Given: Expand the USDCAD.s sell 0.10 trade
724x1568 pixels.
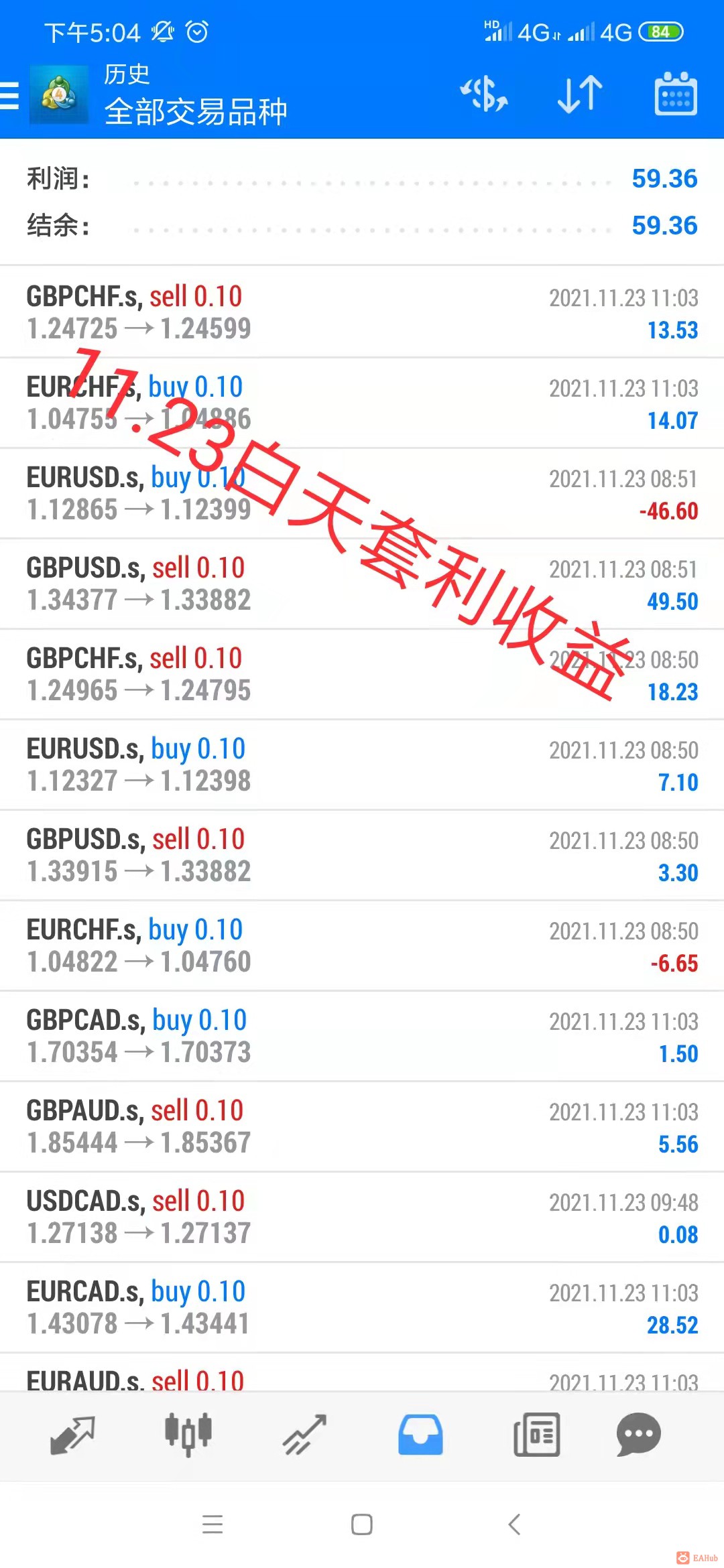Looking at the screenshot, I should tap(362, 1217).
